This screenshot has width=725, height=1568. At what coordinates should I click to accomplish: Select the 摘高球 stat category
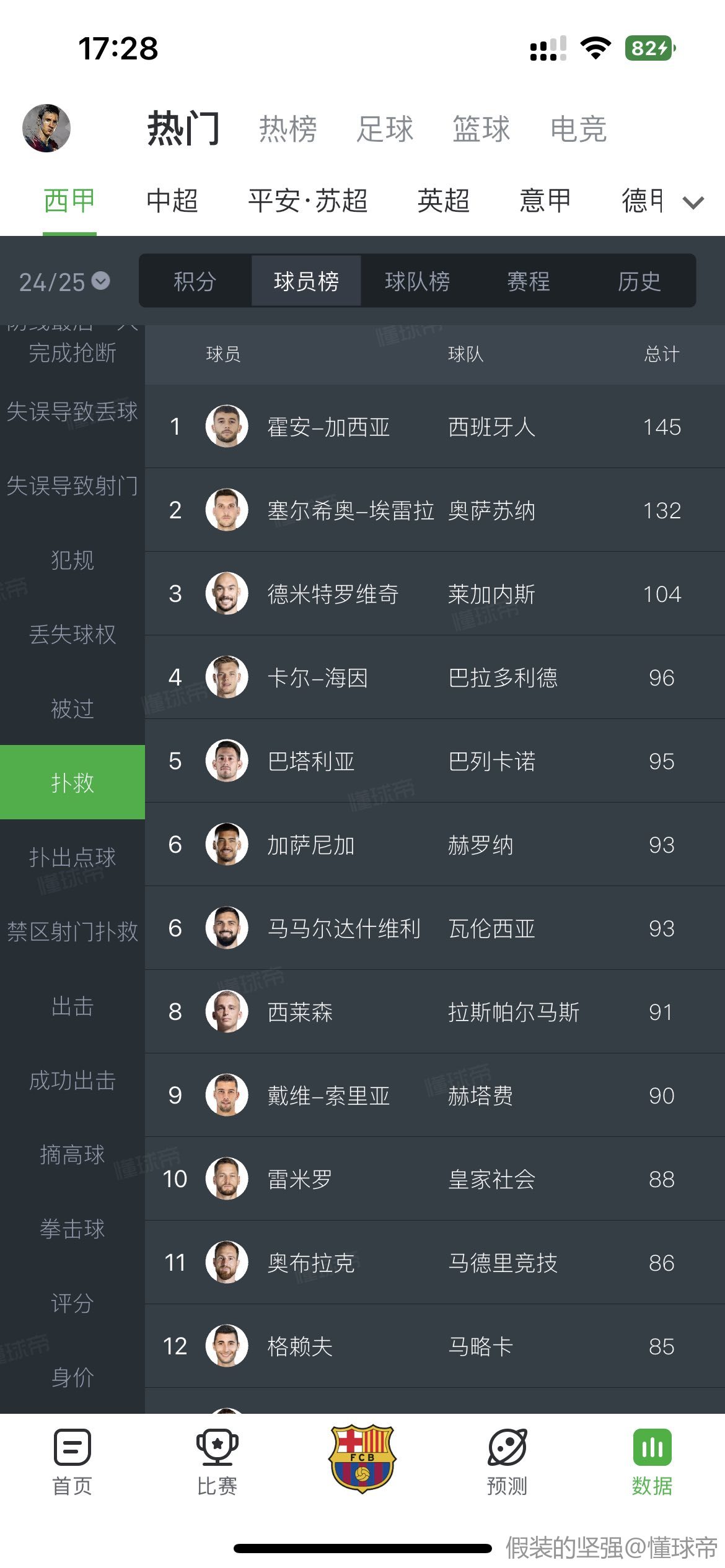72,1154
